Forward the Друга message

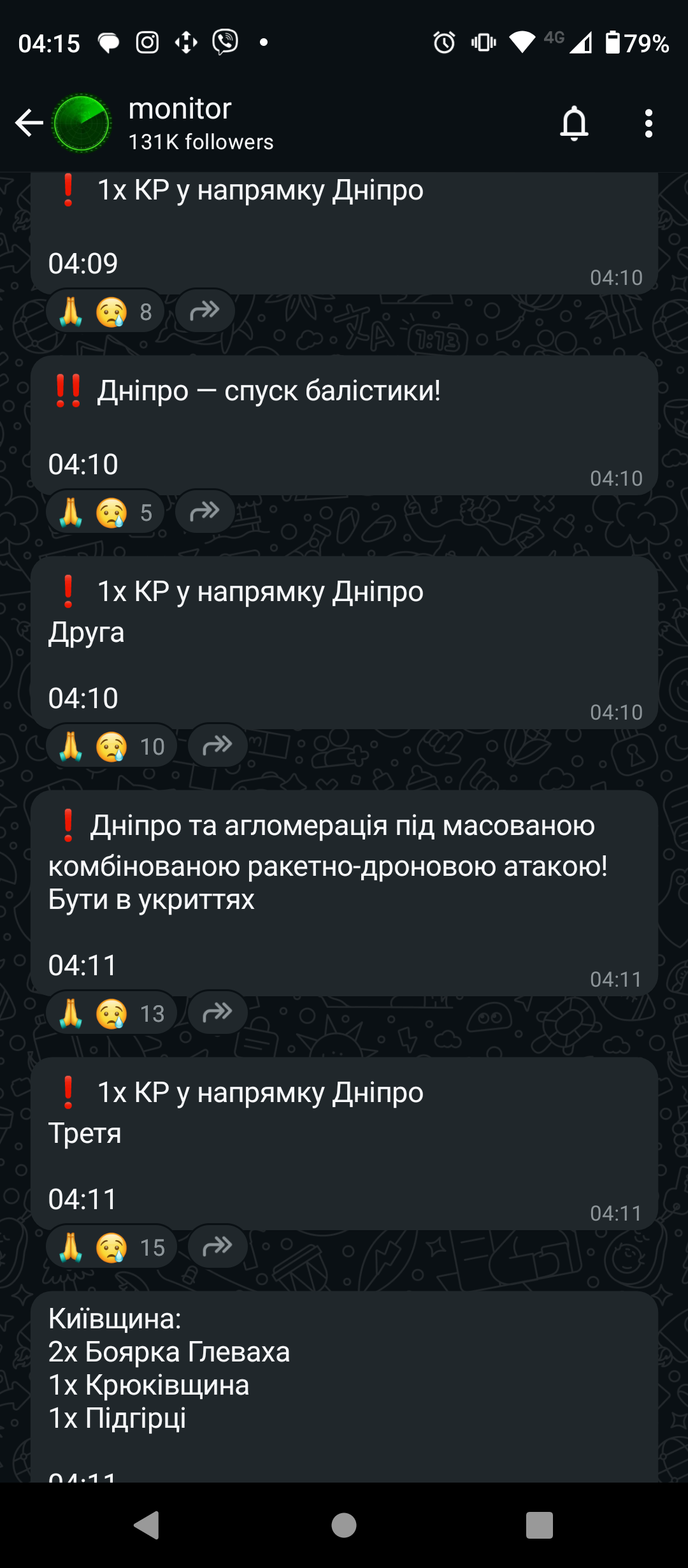217,746
